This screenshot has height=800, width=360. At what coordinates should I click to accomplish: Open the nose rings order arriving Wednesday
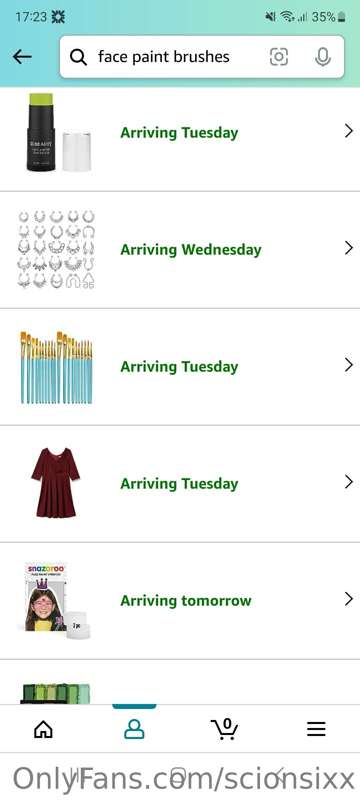(x=180, y=250)
